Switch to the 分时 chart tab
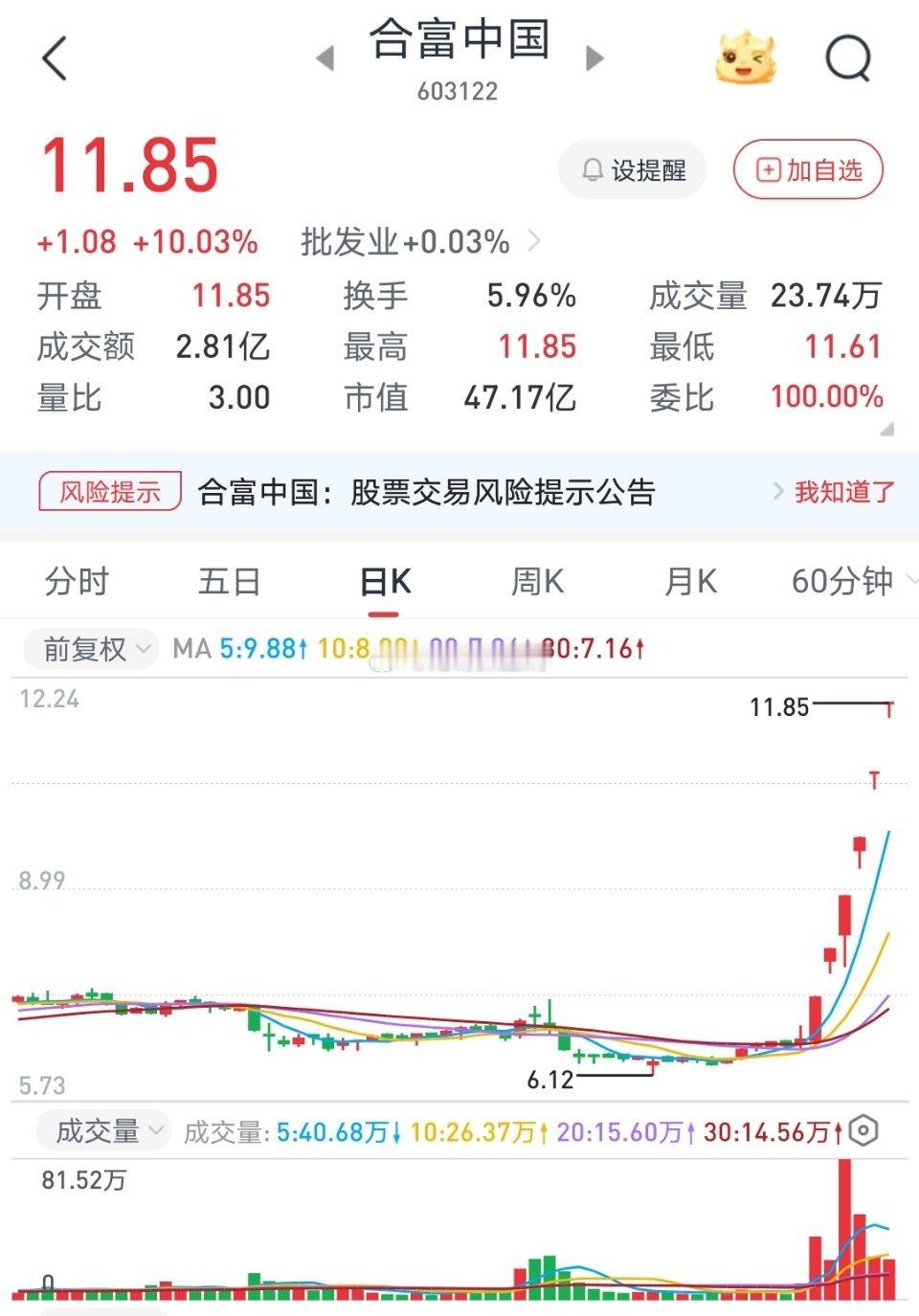919x1316 pixels. pos(77,581)
